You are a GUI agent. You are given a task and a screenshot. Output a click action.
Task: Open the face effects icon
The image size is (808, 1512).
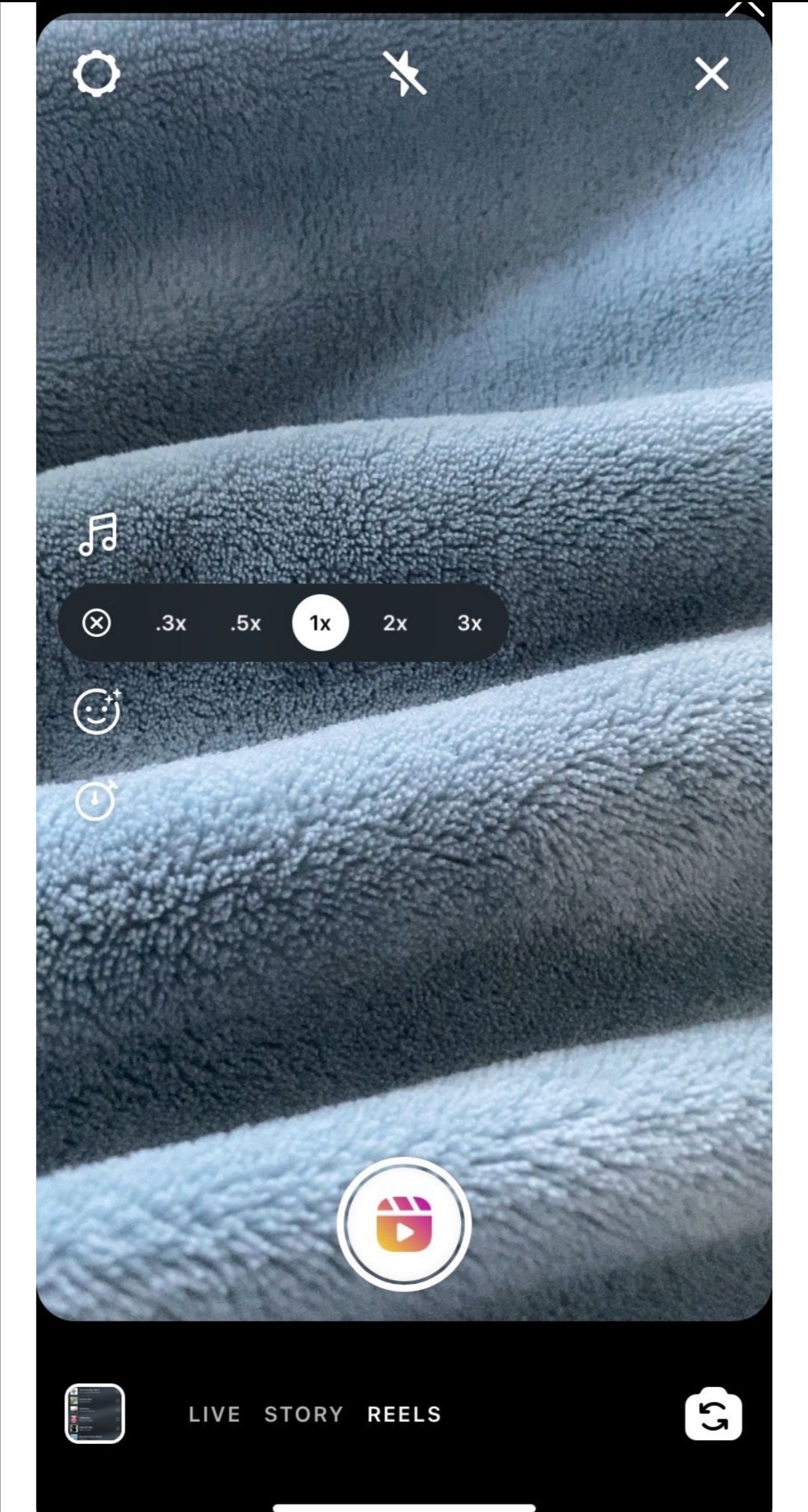click(x=97, y=711)
